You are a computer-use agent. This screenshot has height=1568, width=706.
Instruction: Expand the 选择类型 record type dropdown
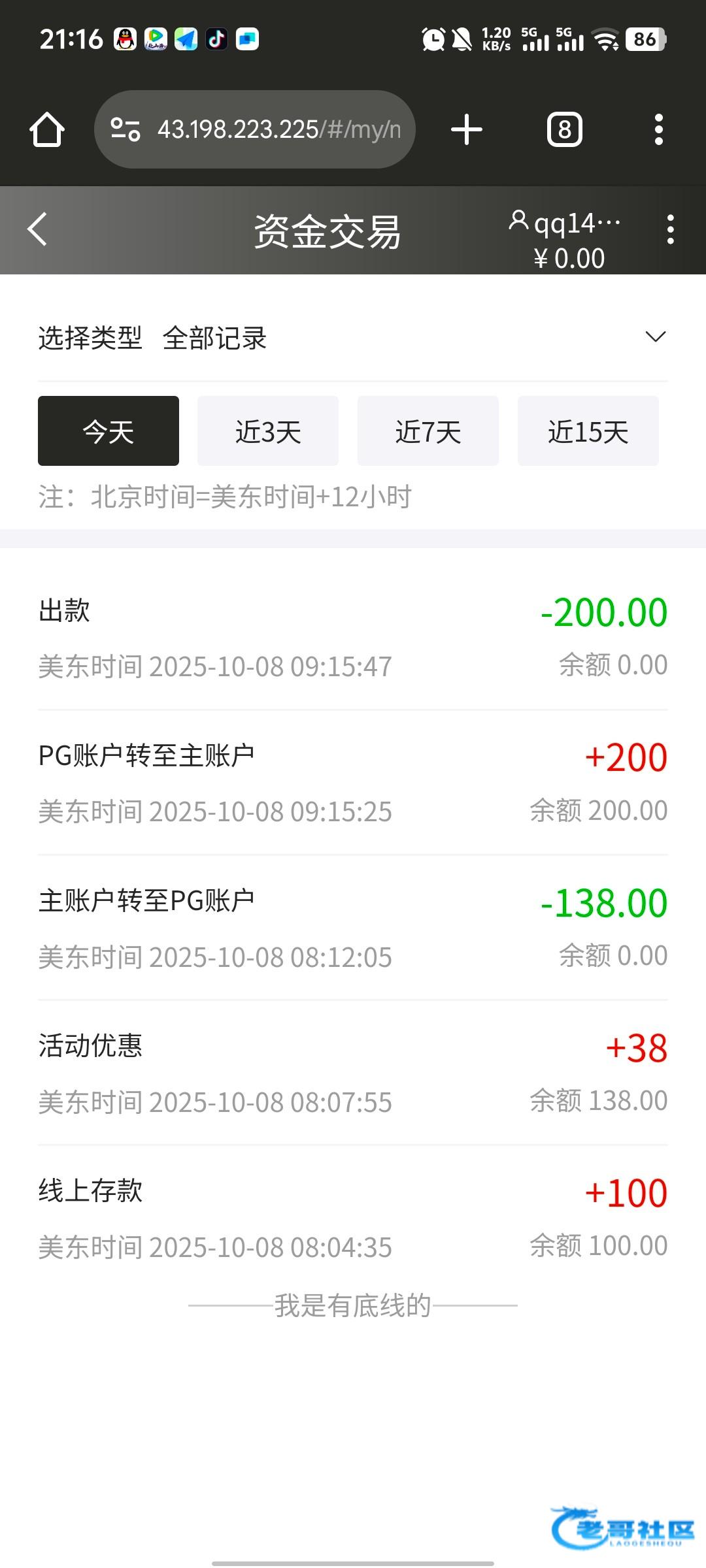click(655, 337)
